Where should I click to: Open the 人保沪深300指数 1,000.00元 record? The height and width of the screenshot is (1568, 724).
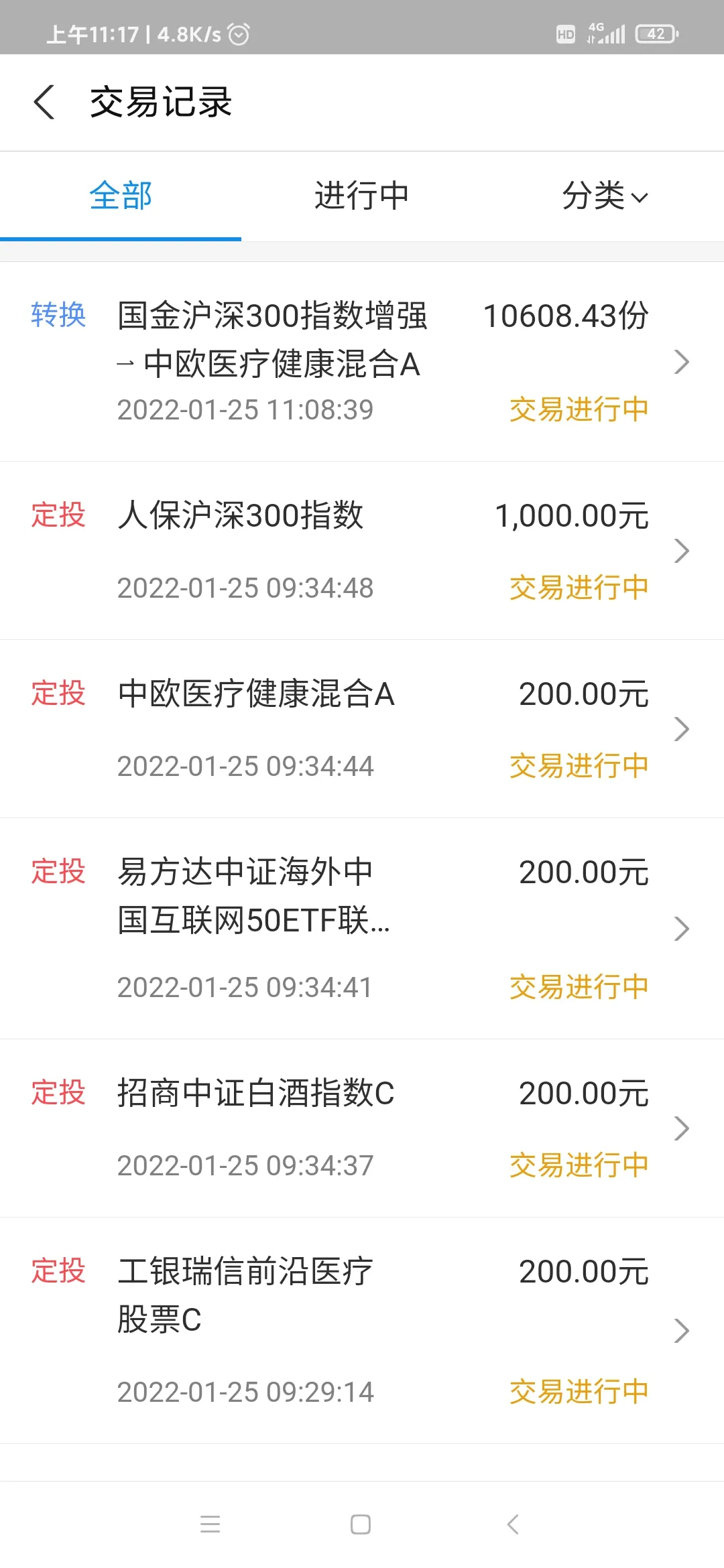[362, 551]
